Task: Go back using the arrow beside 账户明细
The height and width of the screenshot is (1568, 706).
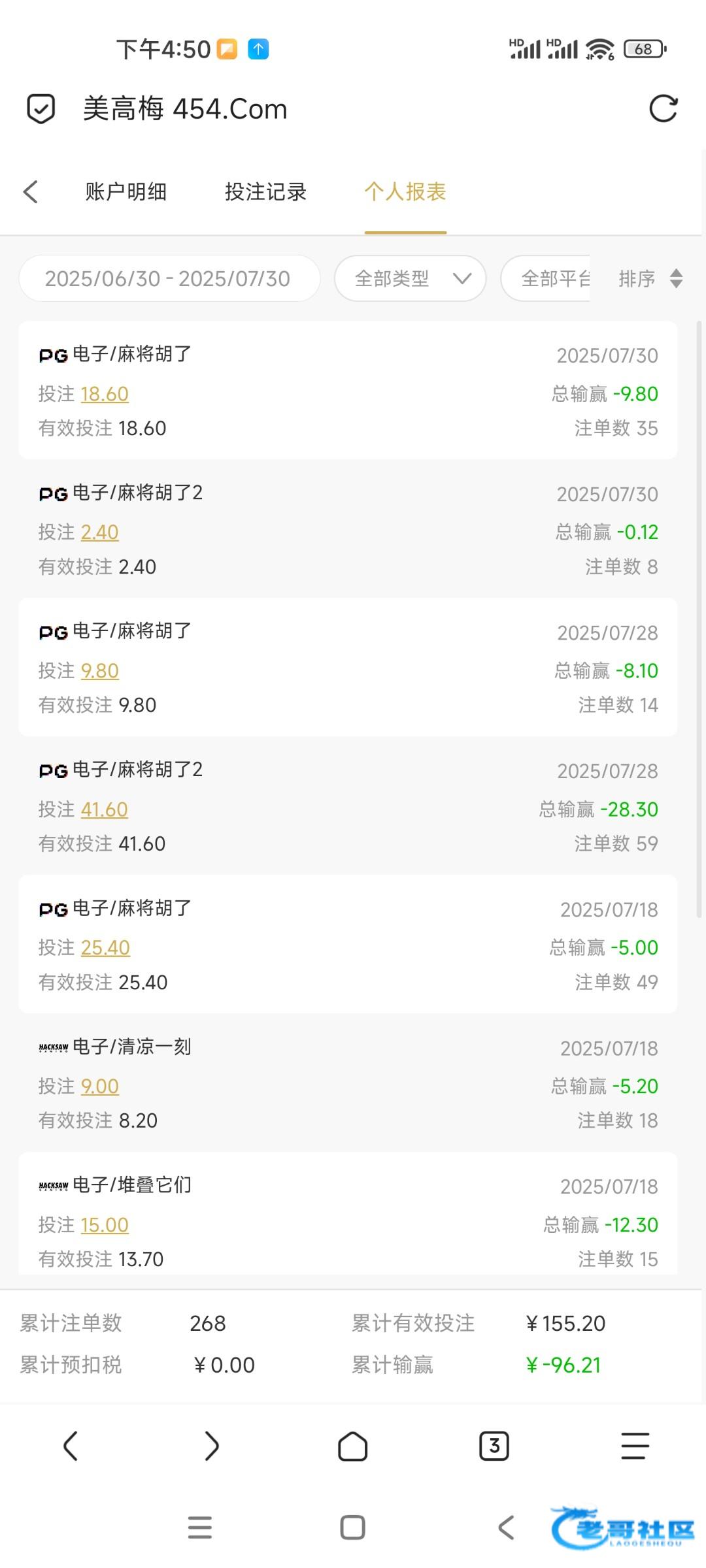Action: click(31, 192)
